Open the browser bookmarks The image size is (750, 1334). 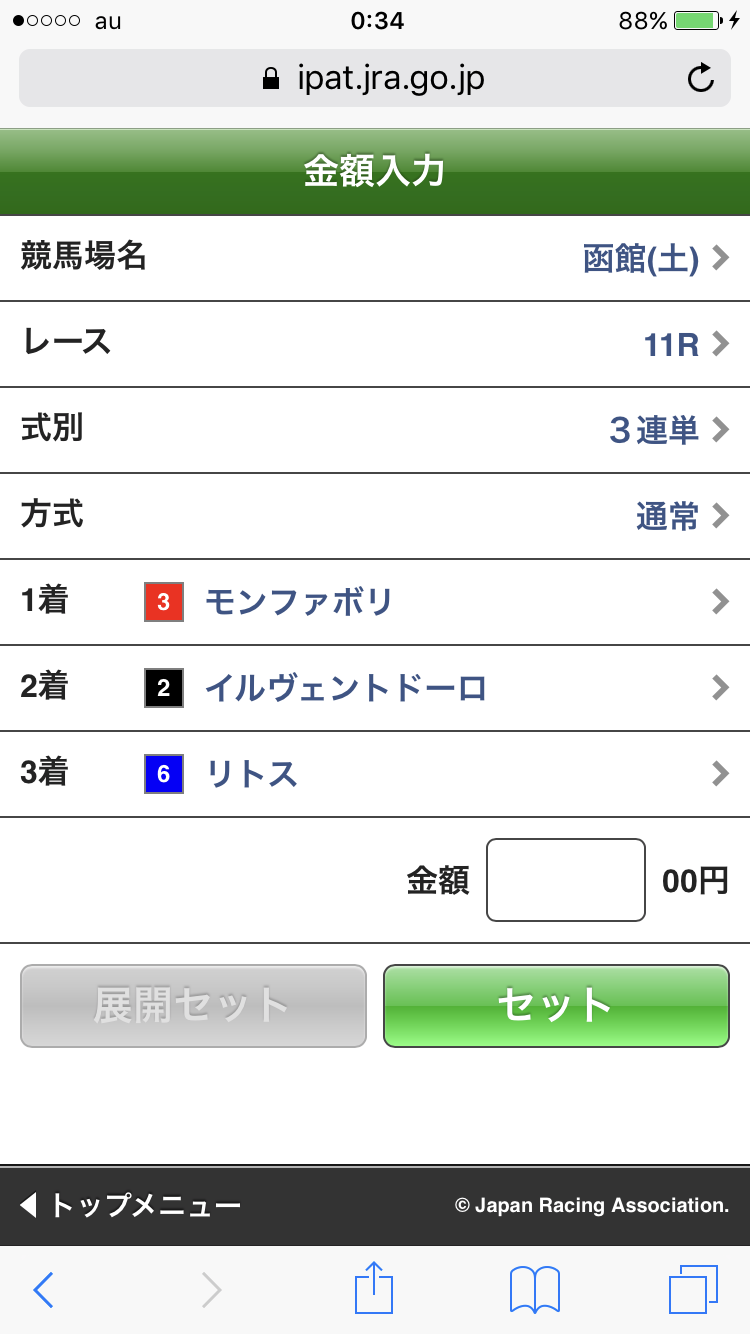coord(534,1290)
